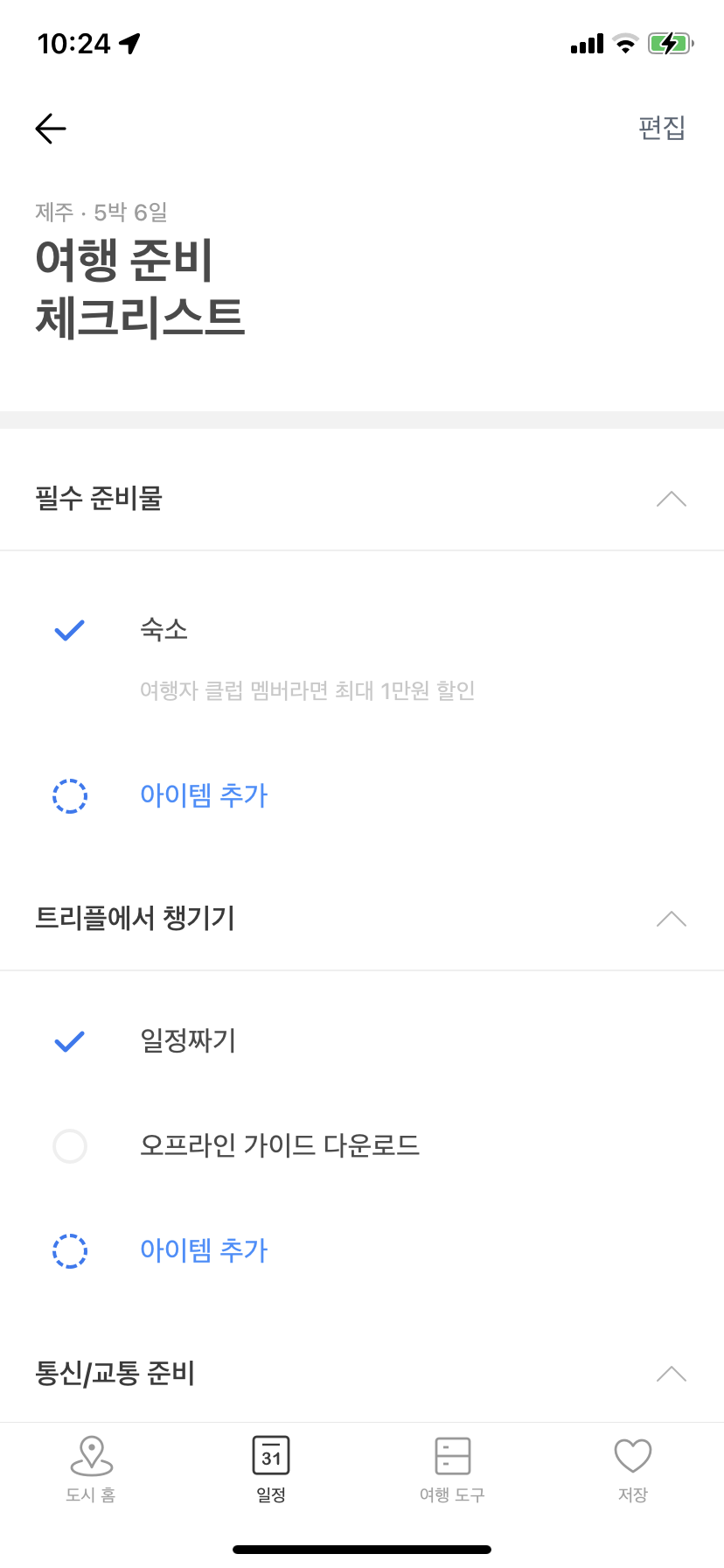
Task: Open the 저장 tab
Action: click(x=633, y=1469)
